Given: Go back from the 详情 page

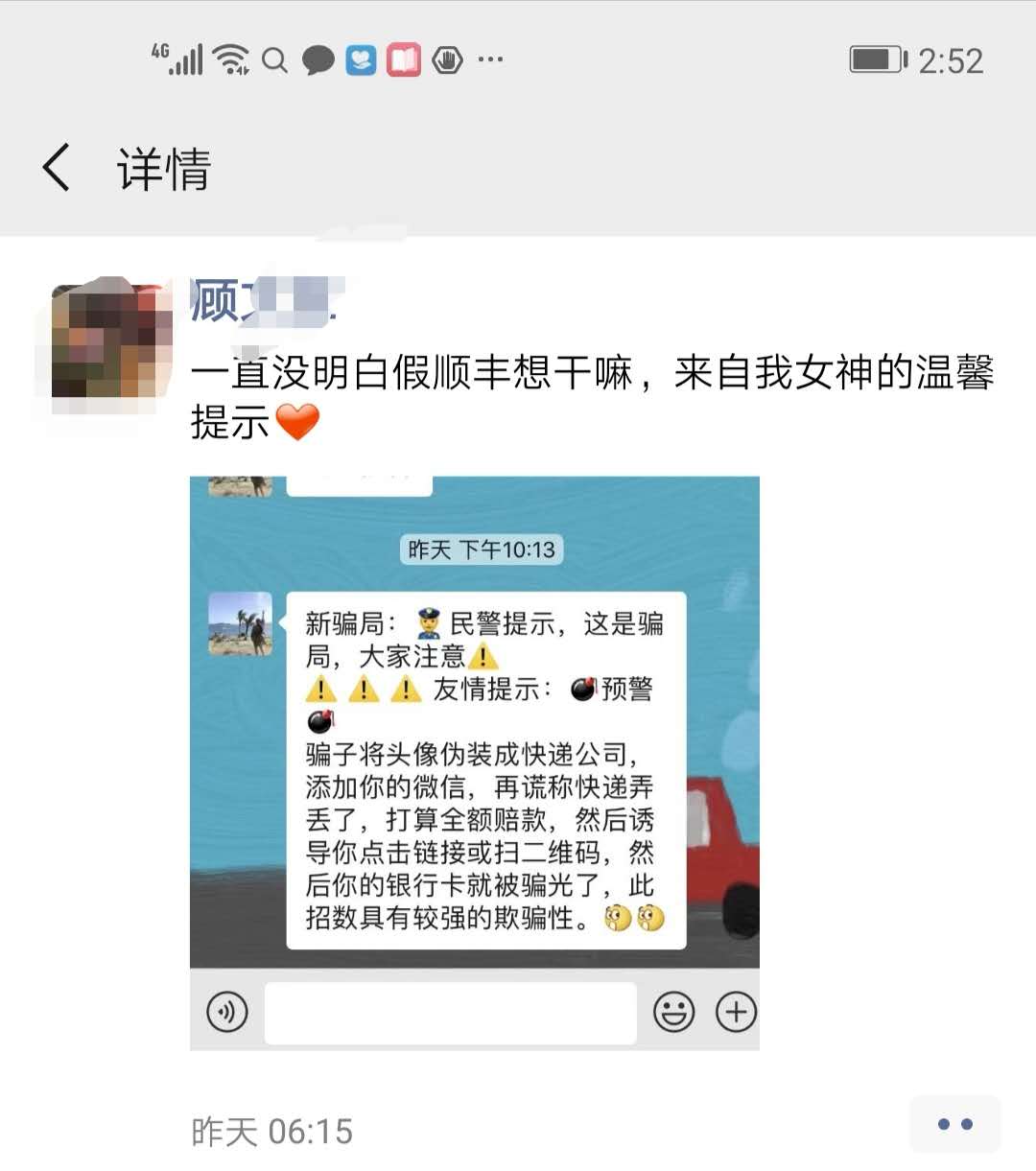Looking at the screenshot, I should (57, 168).
